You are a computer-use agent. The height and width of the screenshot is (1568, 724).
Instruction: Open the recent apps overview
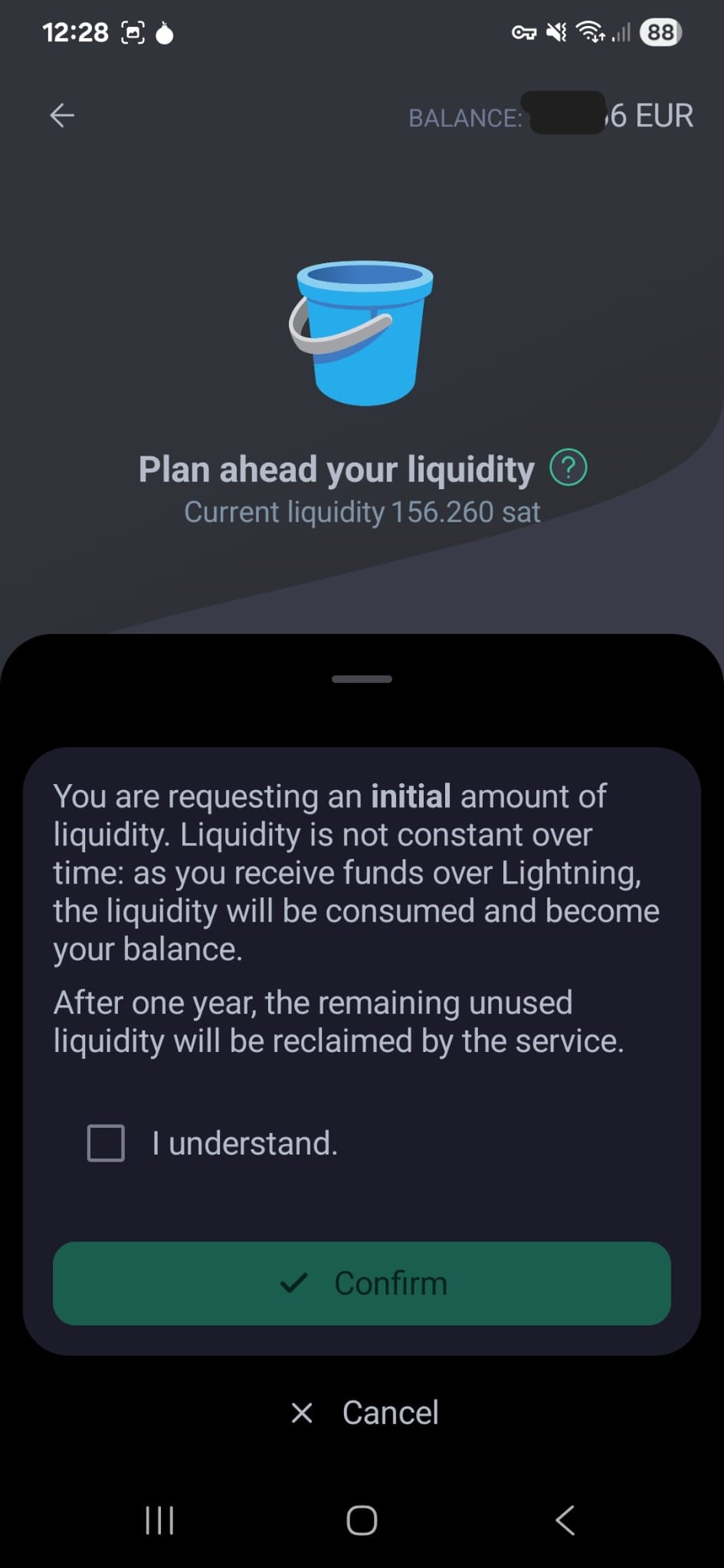tap(159, 1520)
